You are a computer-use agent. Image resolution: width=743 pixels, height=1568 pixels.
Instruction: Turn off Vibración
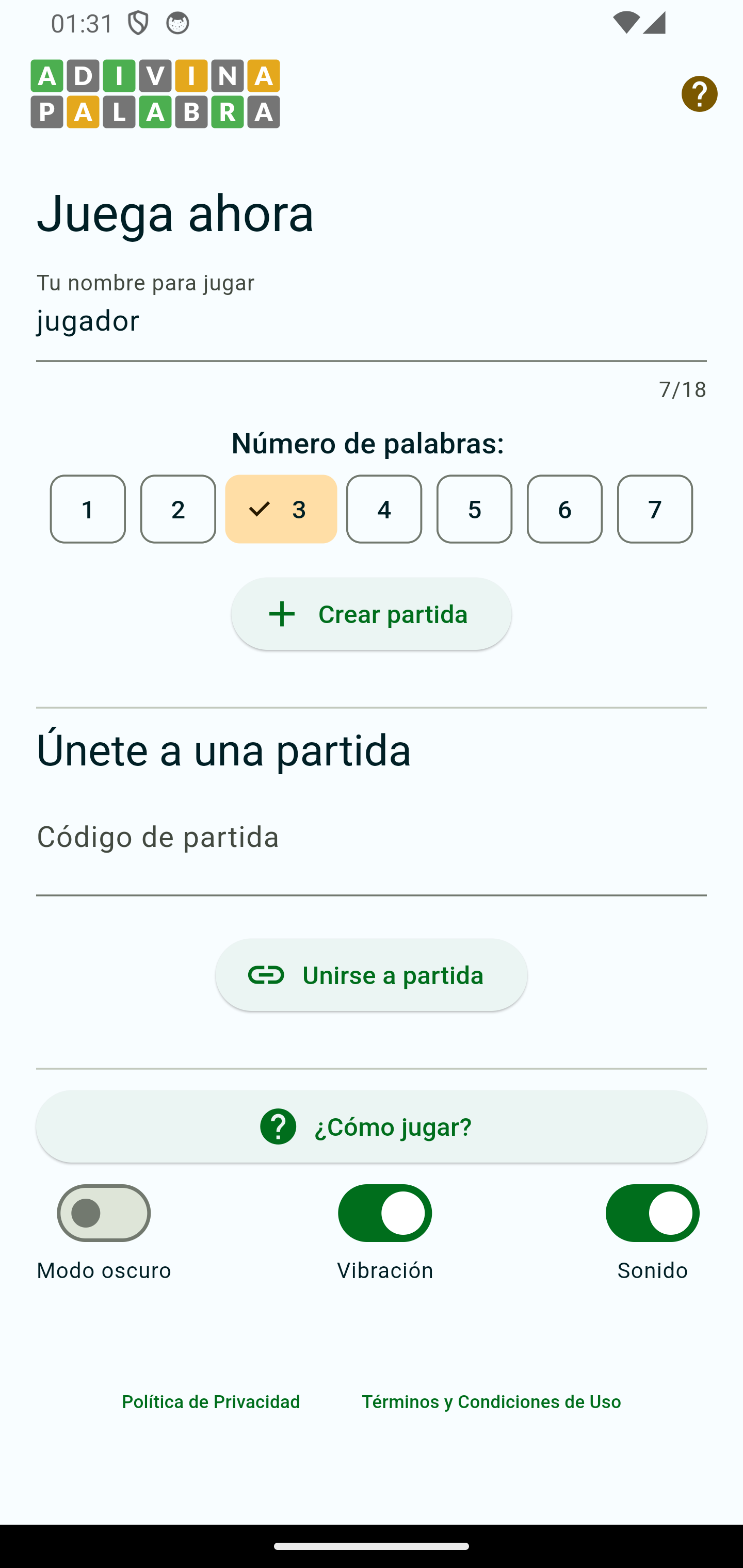385,1213
